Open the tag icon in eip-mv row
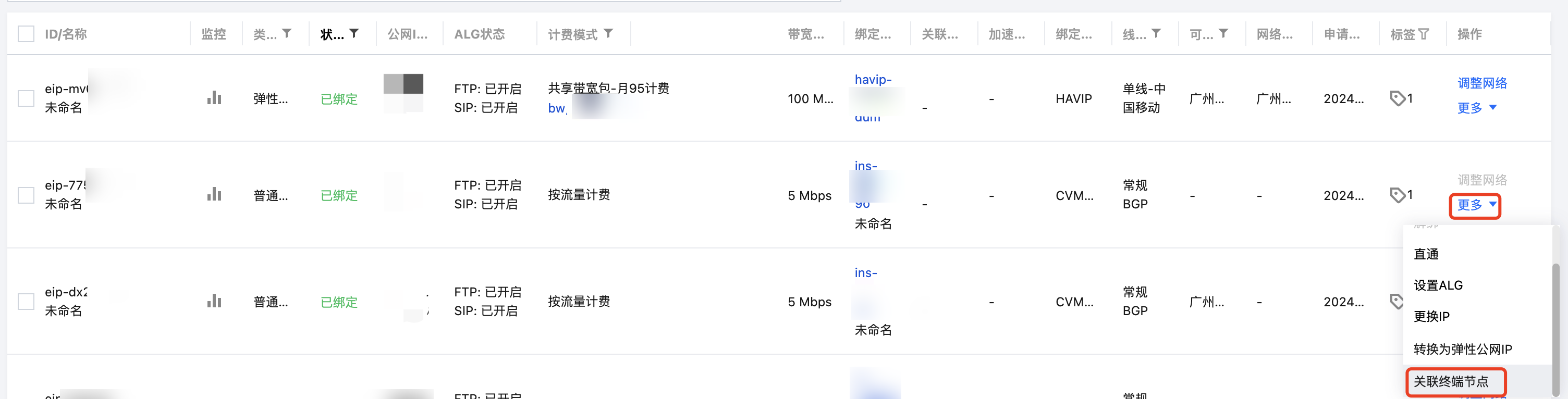This screenshot has width=1568, height=399. click(x=1398, y=98)
